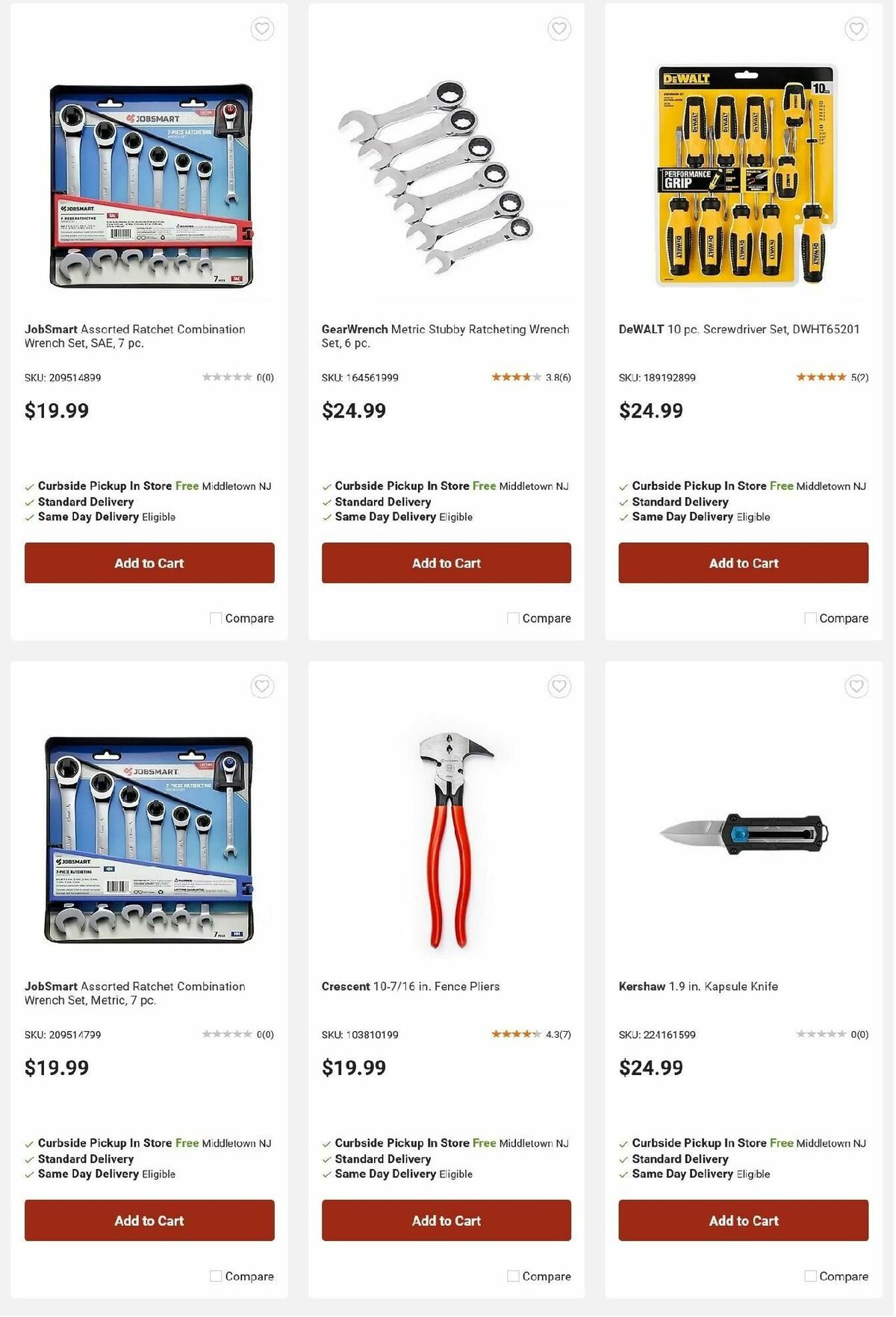This screenshot has width=896, height=1317.
Task: Check Compare under Crescent Fence Pliers
Action: 512,1276
